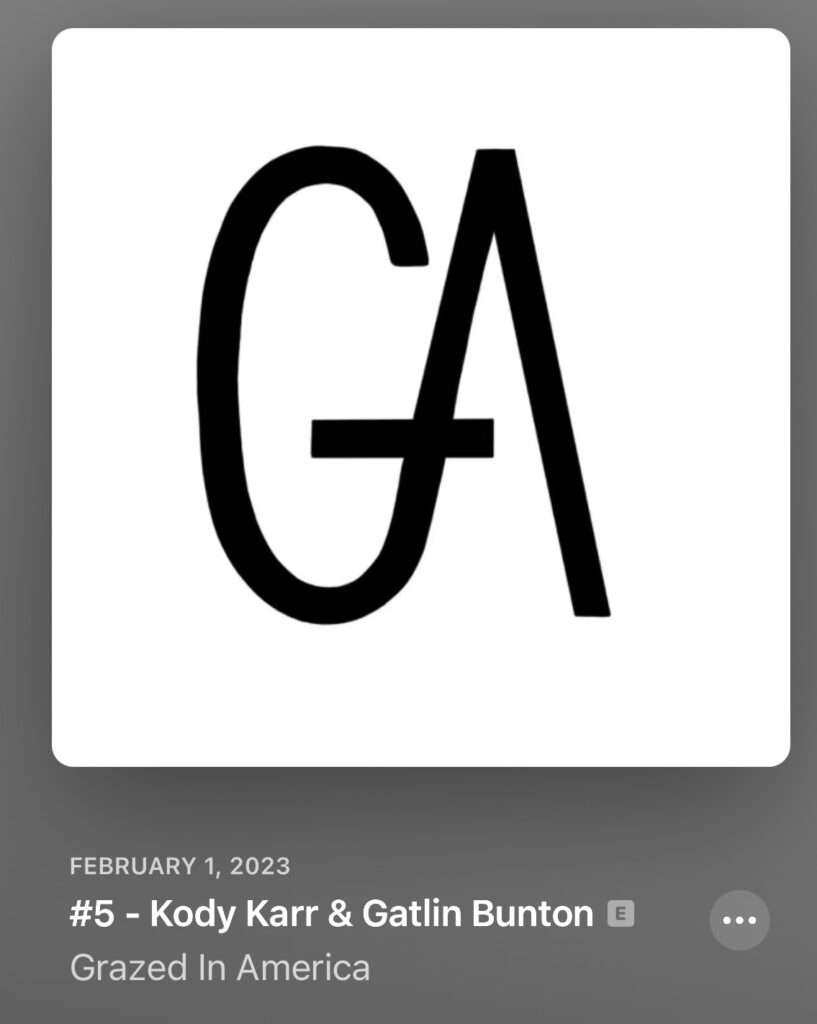The image size is (817, 1024).
Task: Open the Grazed In America show link
Action: point(220,967)
